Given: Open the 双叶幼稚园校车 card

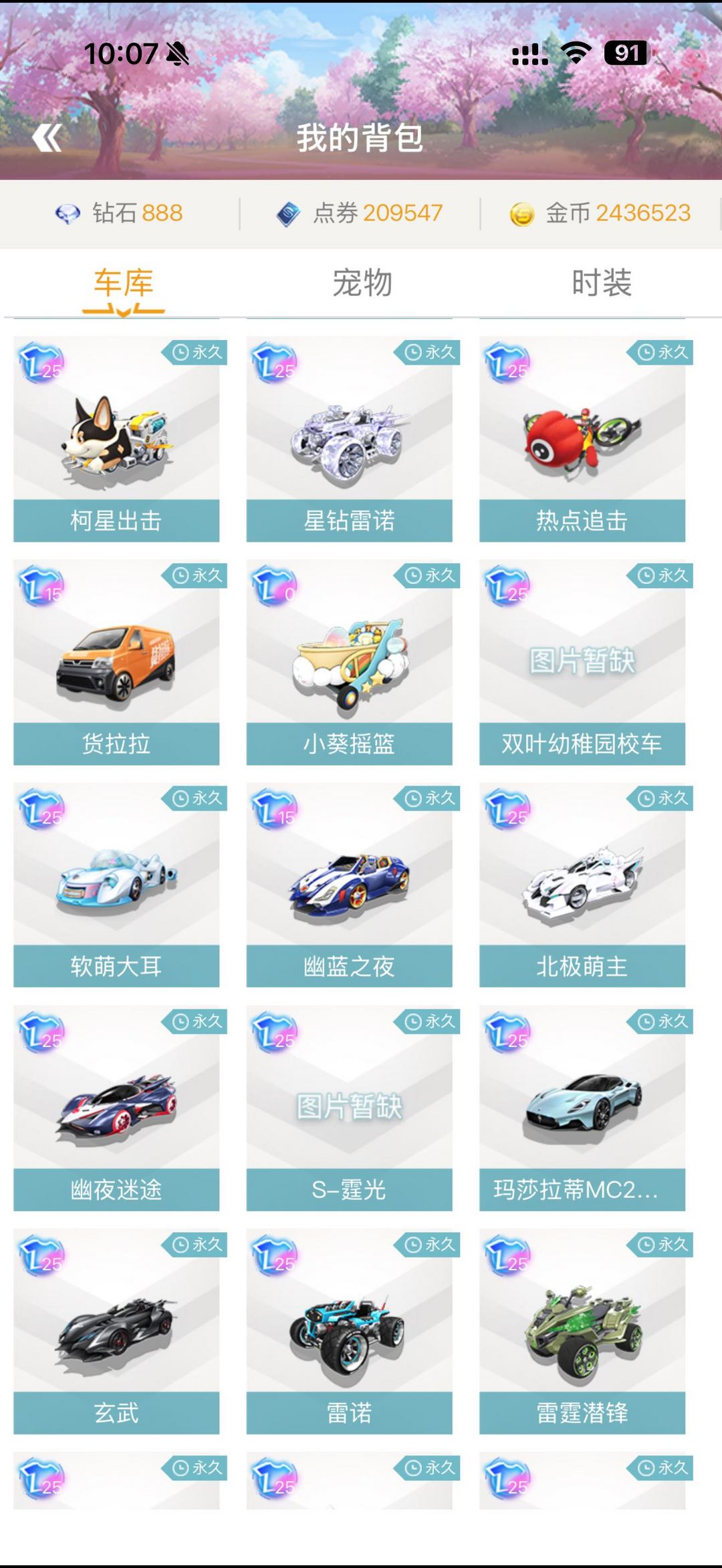Looking at the screenshot, I should [582, 662].
